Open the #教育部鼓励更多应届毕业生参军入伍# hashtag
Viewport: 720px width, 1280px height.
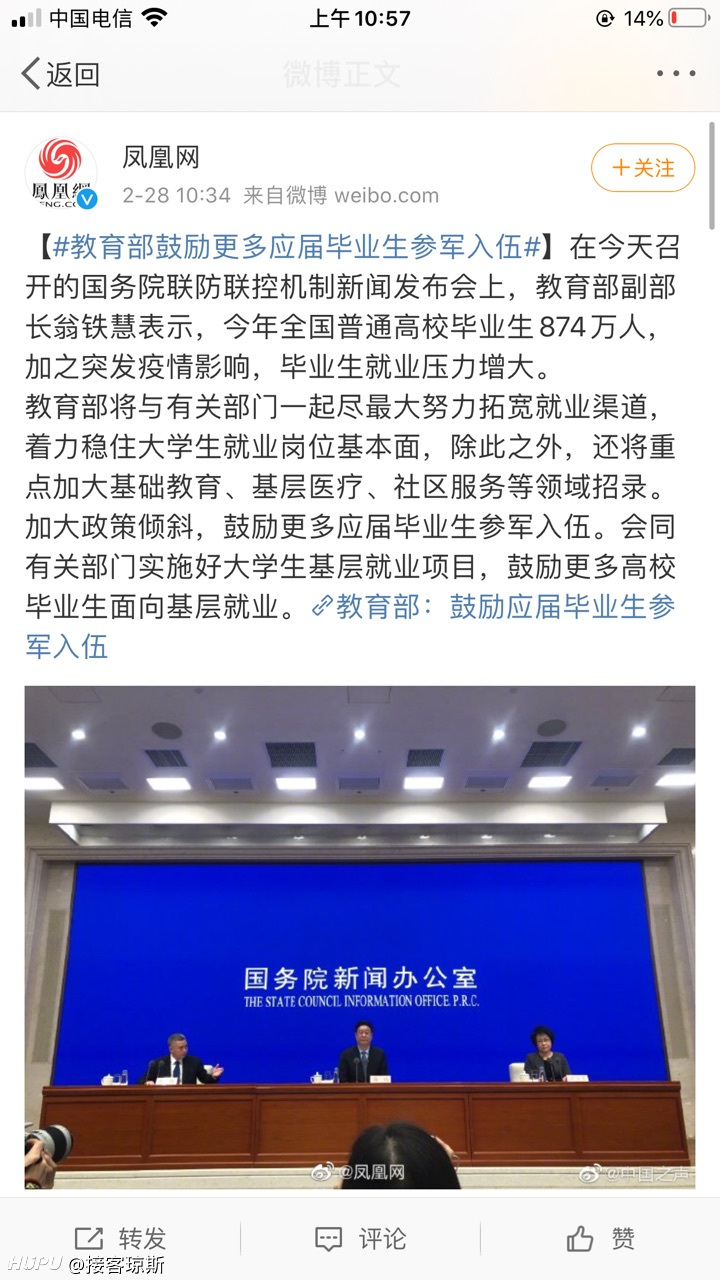[297, 246]
